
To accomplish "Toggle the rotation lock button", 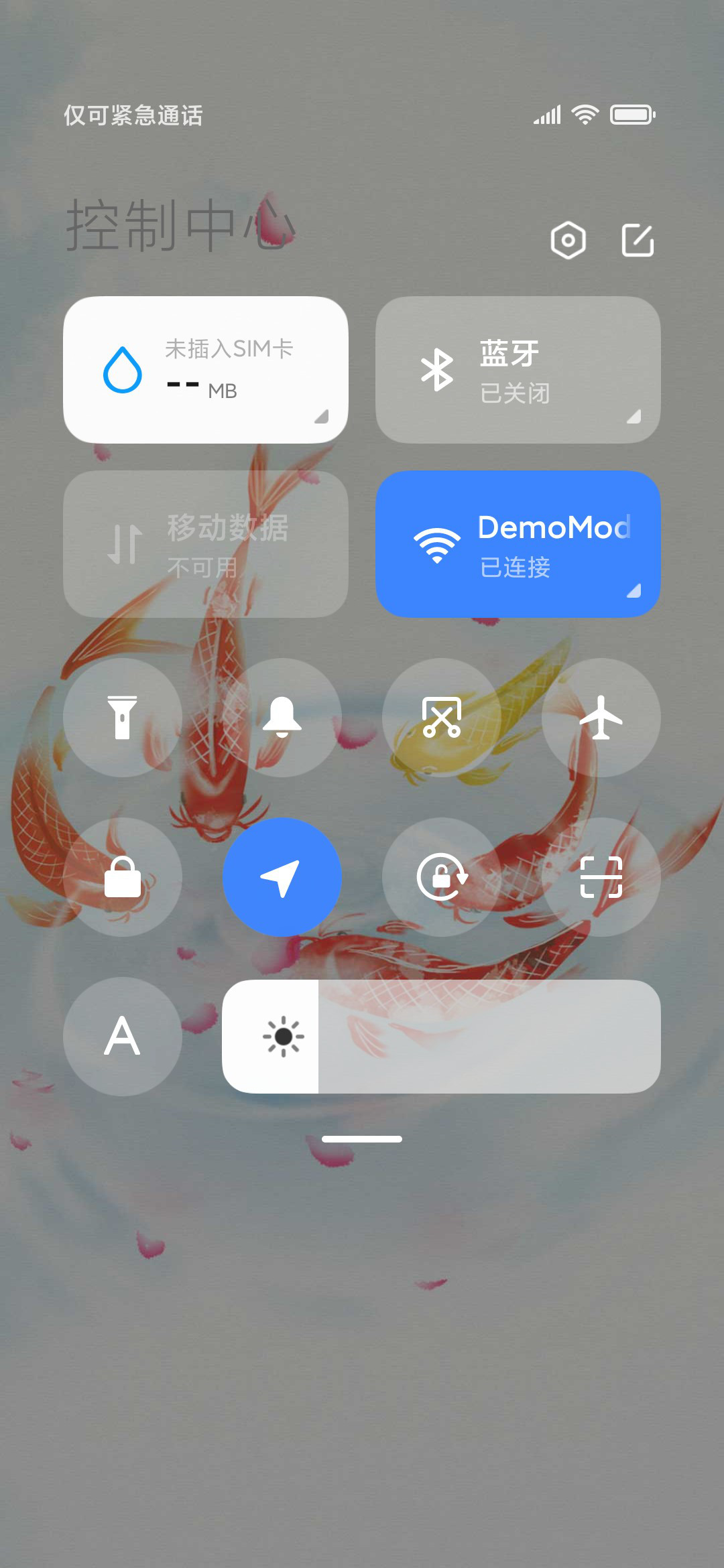I will (x=442, y=877).
